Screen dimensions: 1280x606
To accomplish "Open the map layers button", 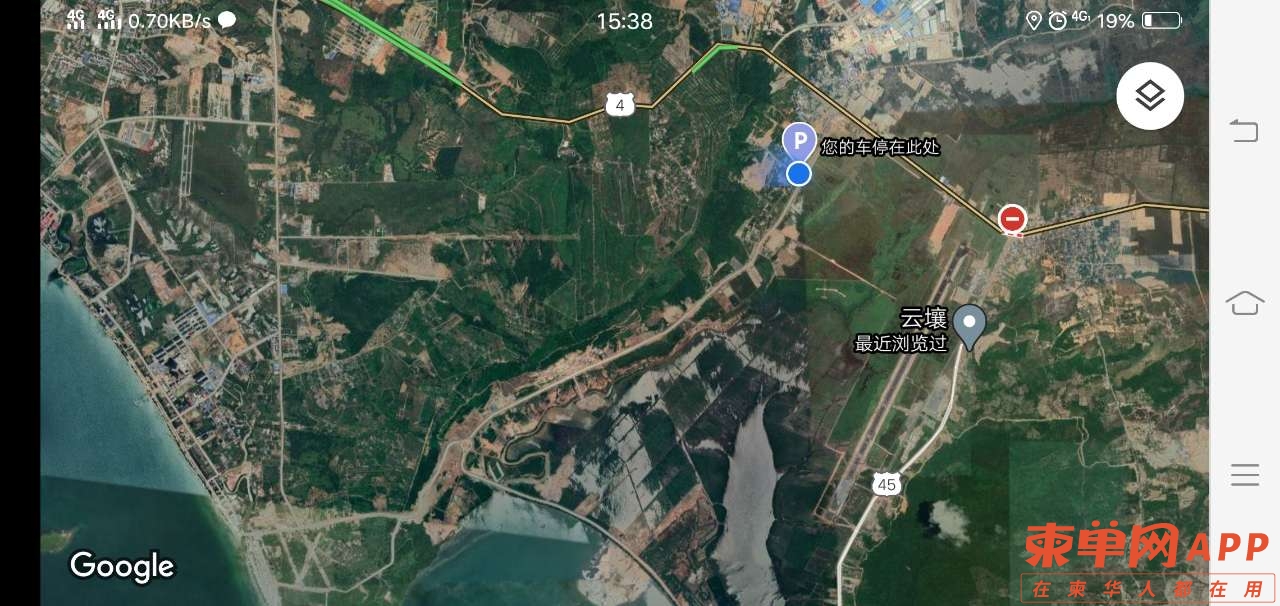I will coord(1150,96).
